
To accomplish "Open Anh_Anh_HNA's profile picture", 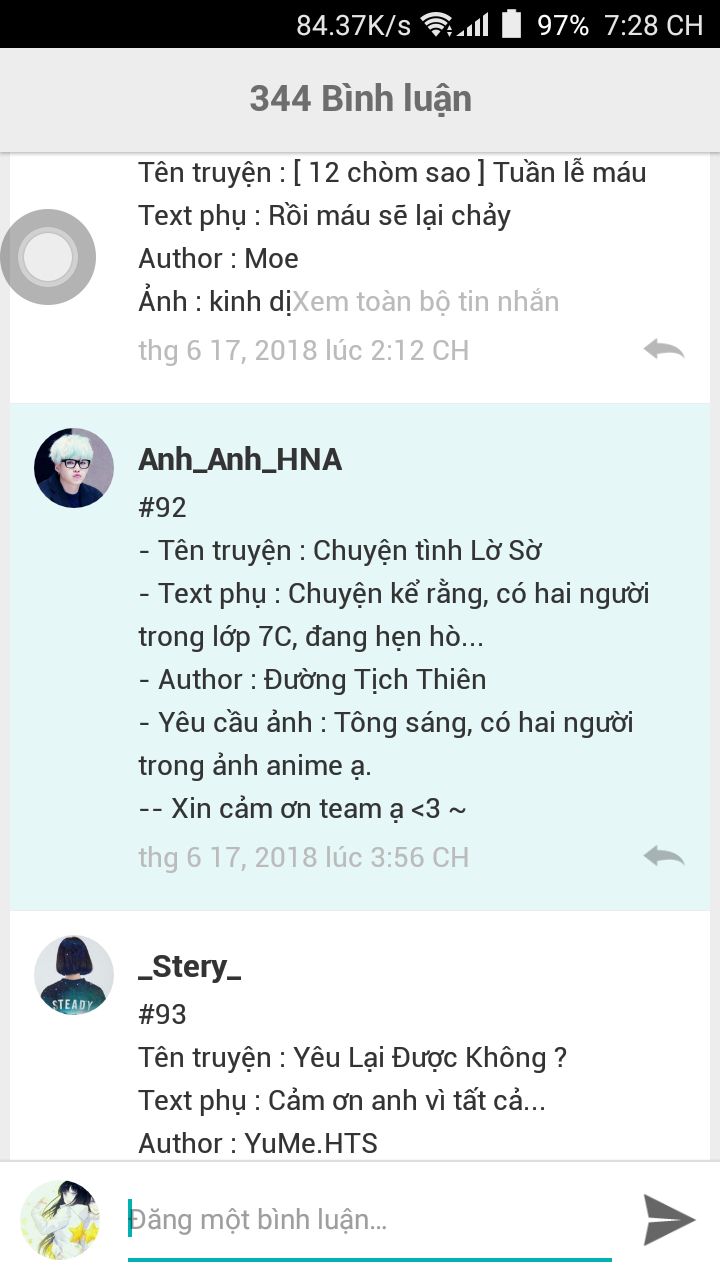I will point(74,468).
